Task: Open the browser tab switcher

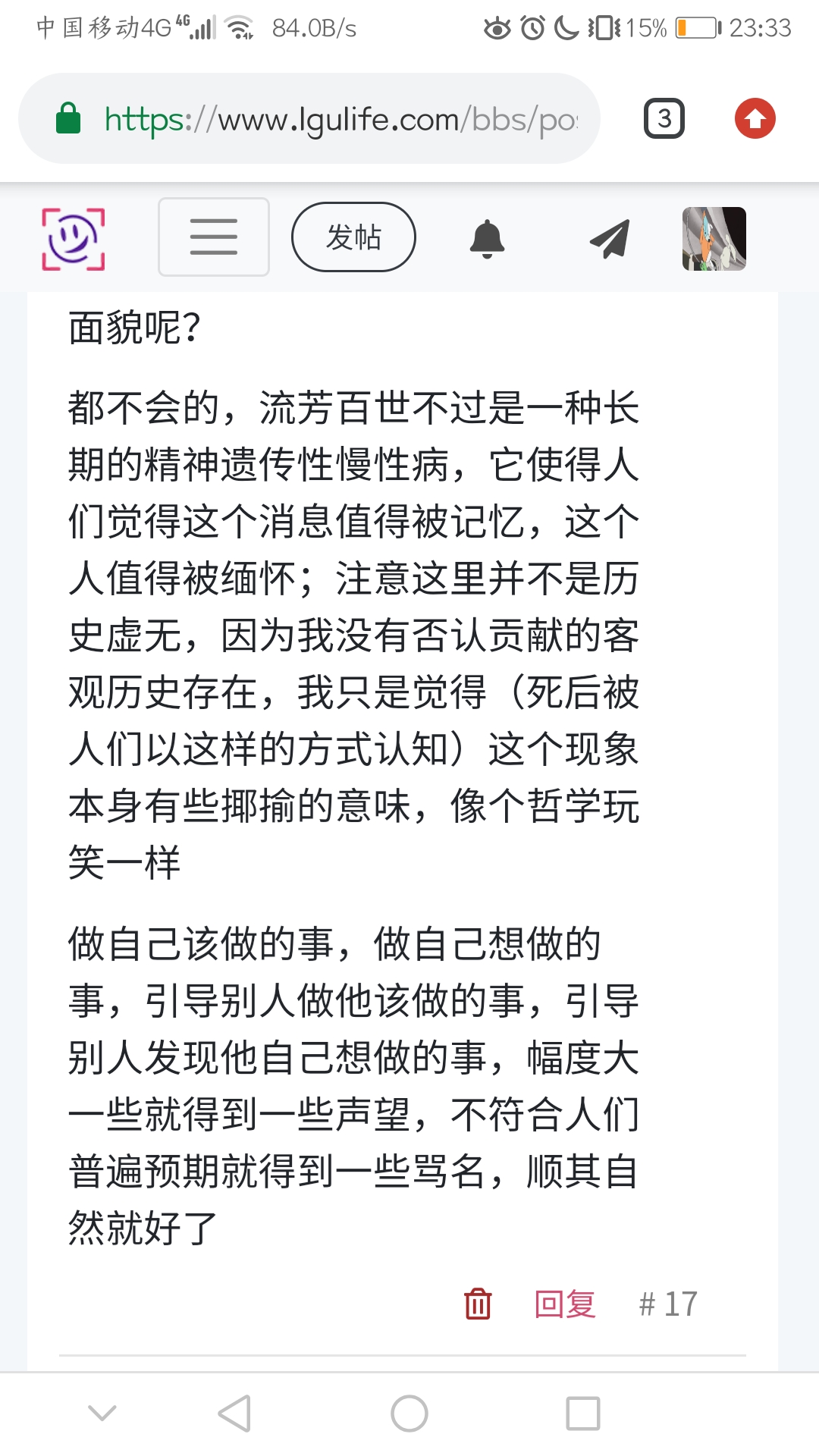Action: tap(664, 119)
